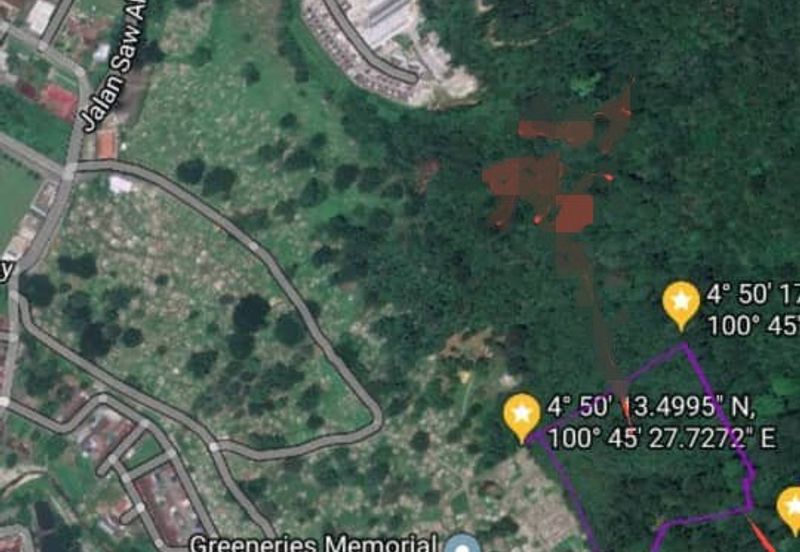
Task: Open the Greeneries Memorial place marker
Action: [462, 544]
